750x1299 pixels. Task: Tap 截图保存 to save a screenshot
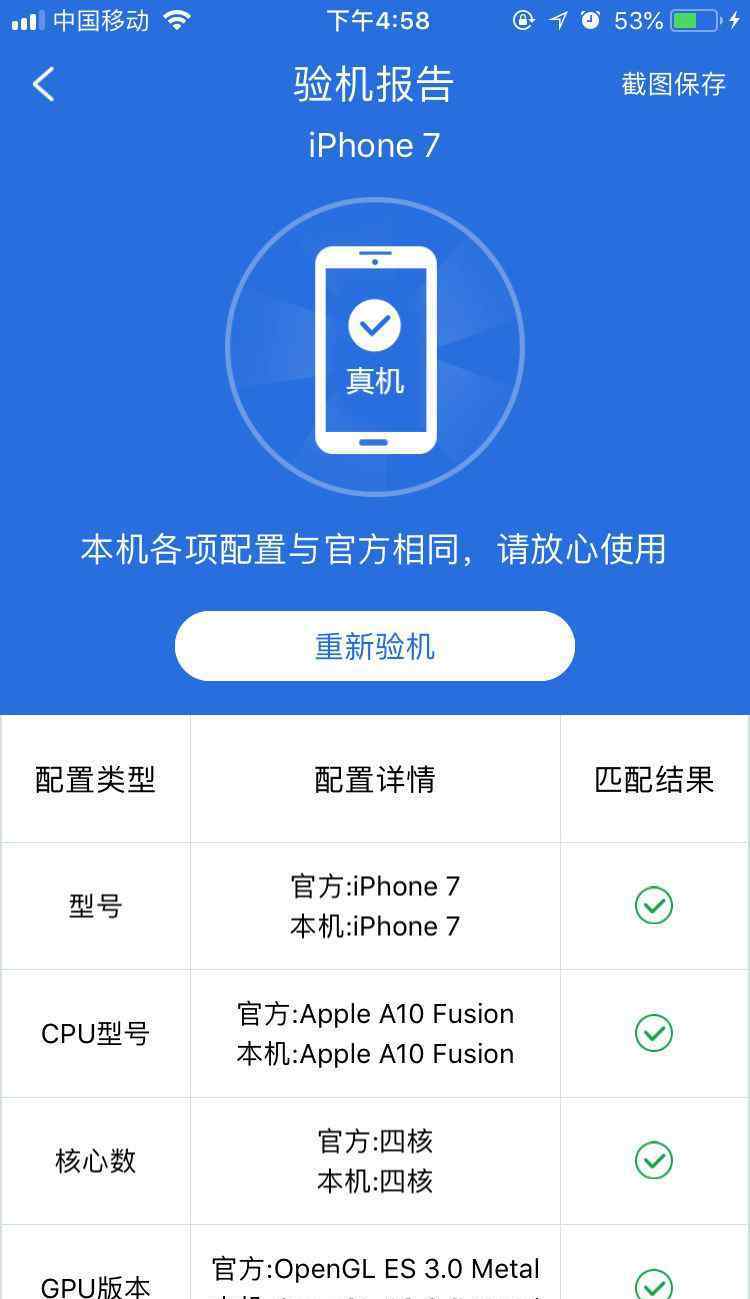[x=673, y=84]
